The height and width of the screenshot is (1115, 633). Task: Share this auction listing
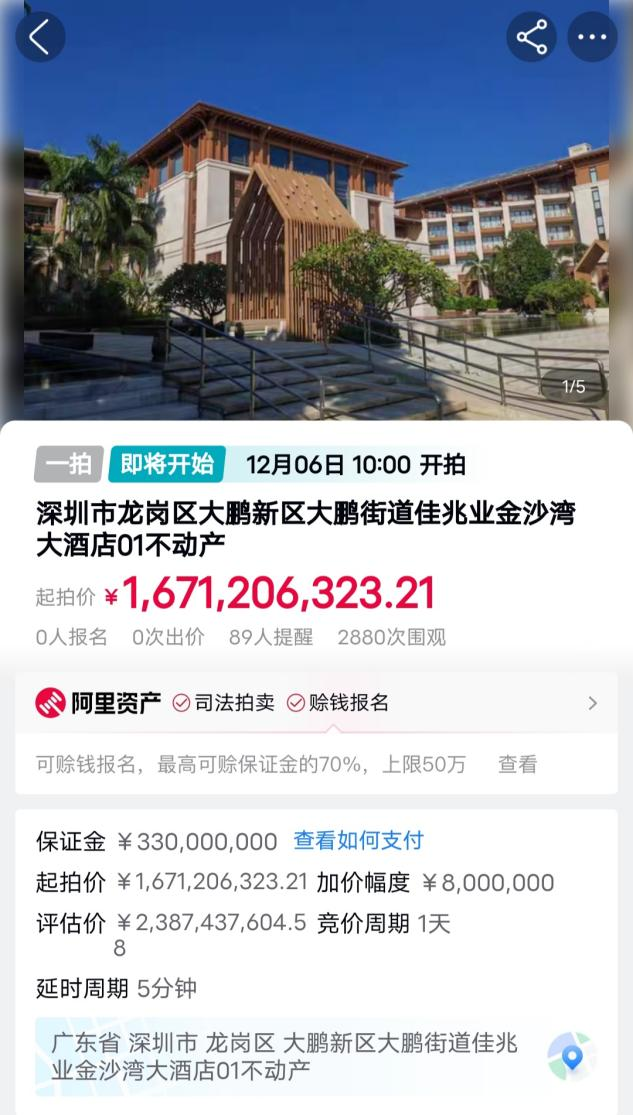(531, 38)
